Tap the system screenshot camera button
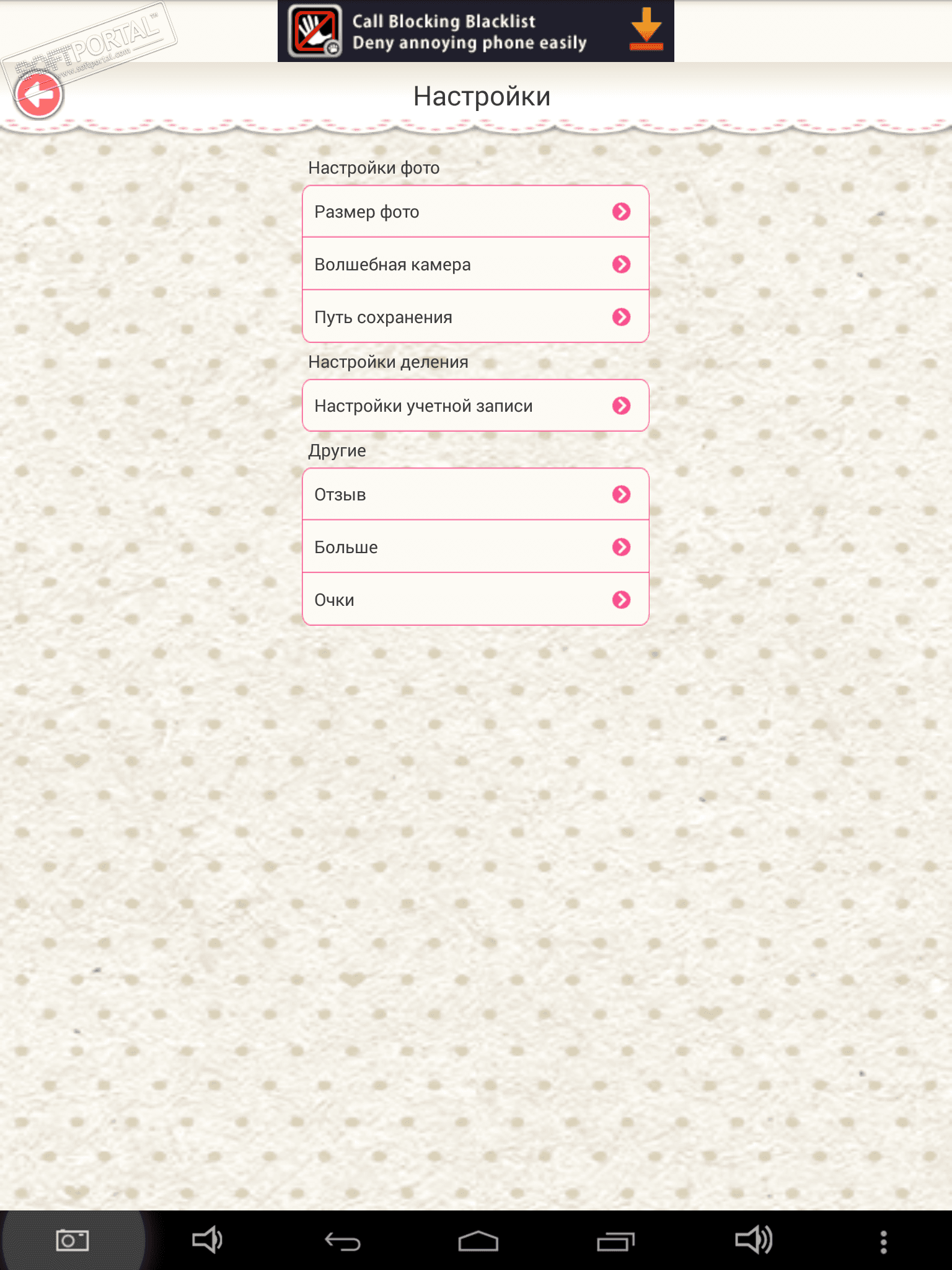Screen dimensions: 952x1270 tap(73, 1240)
